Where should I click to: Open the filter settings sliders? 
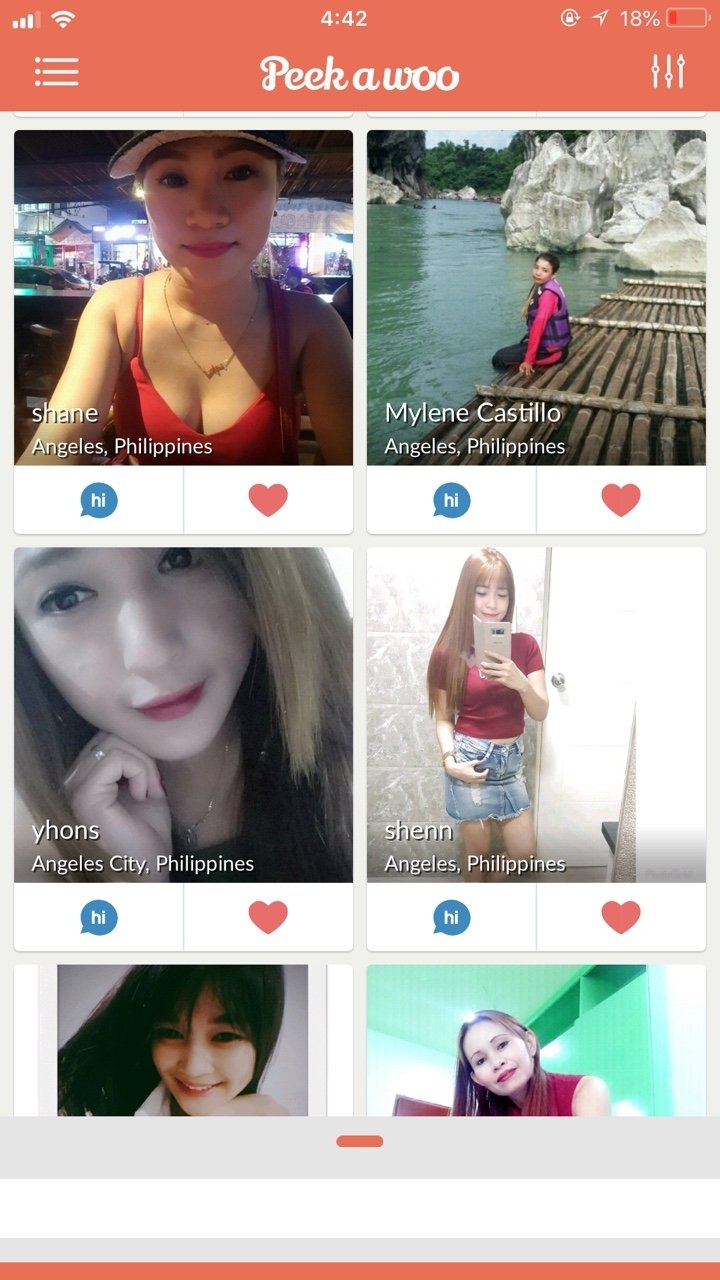pyautogui.click(x=667, y=71)
